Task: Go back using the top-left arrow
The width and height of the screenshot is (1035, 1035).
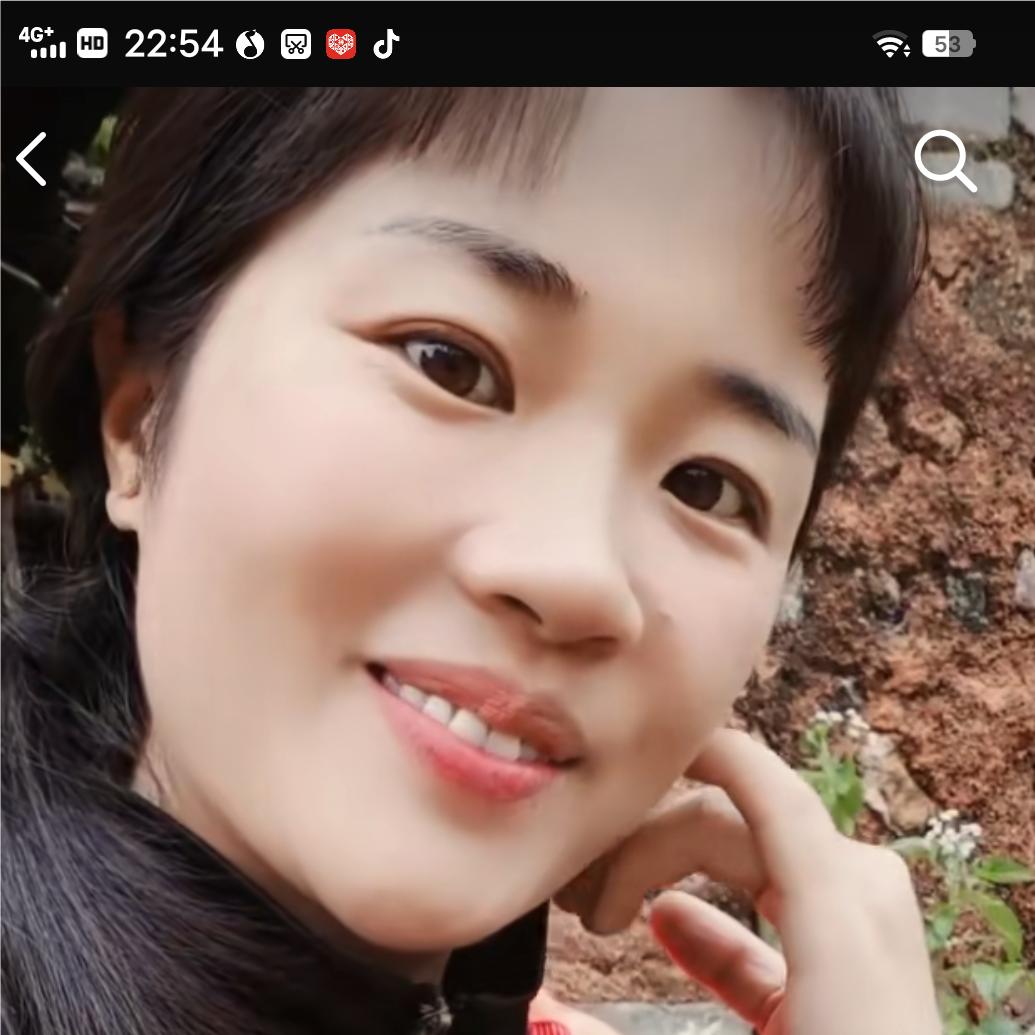Action: [32, 160]
